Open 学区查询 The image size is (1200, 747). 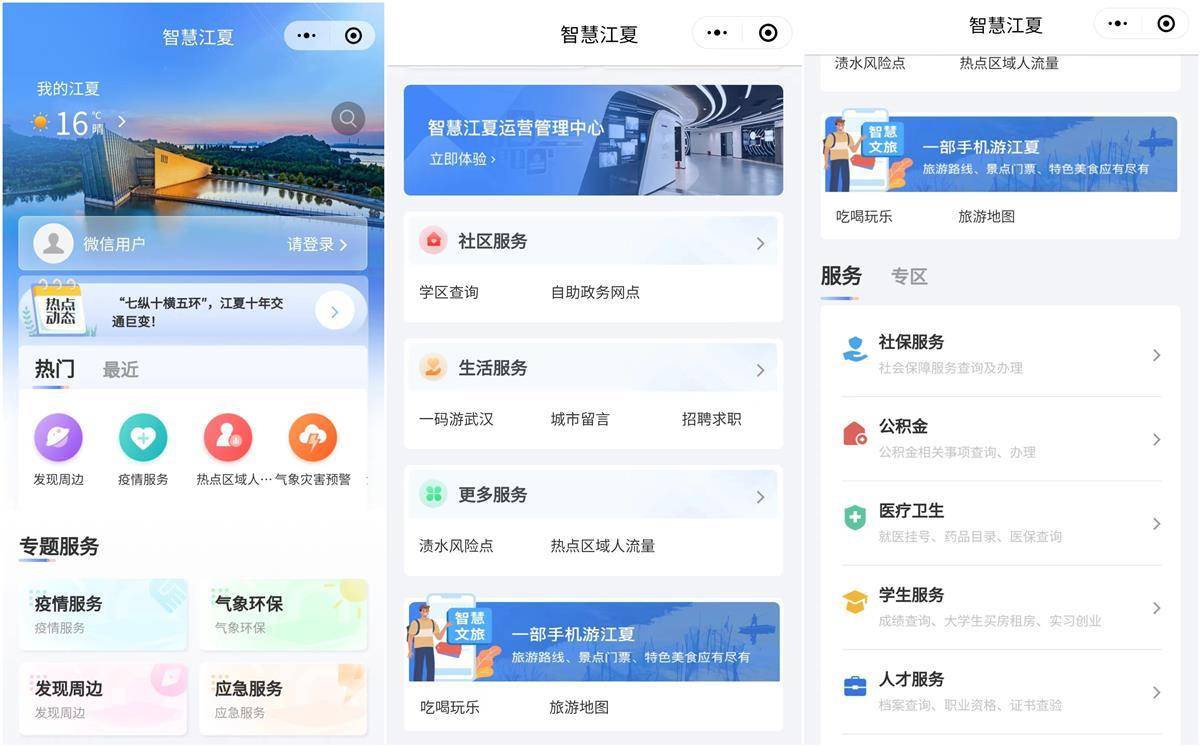click(449, 293)
